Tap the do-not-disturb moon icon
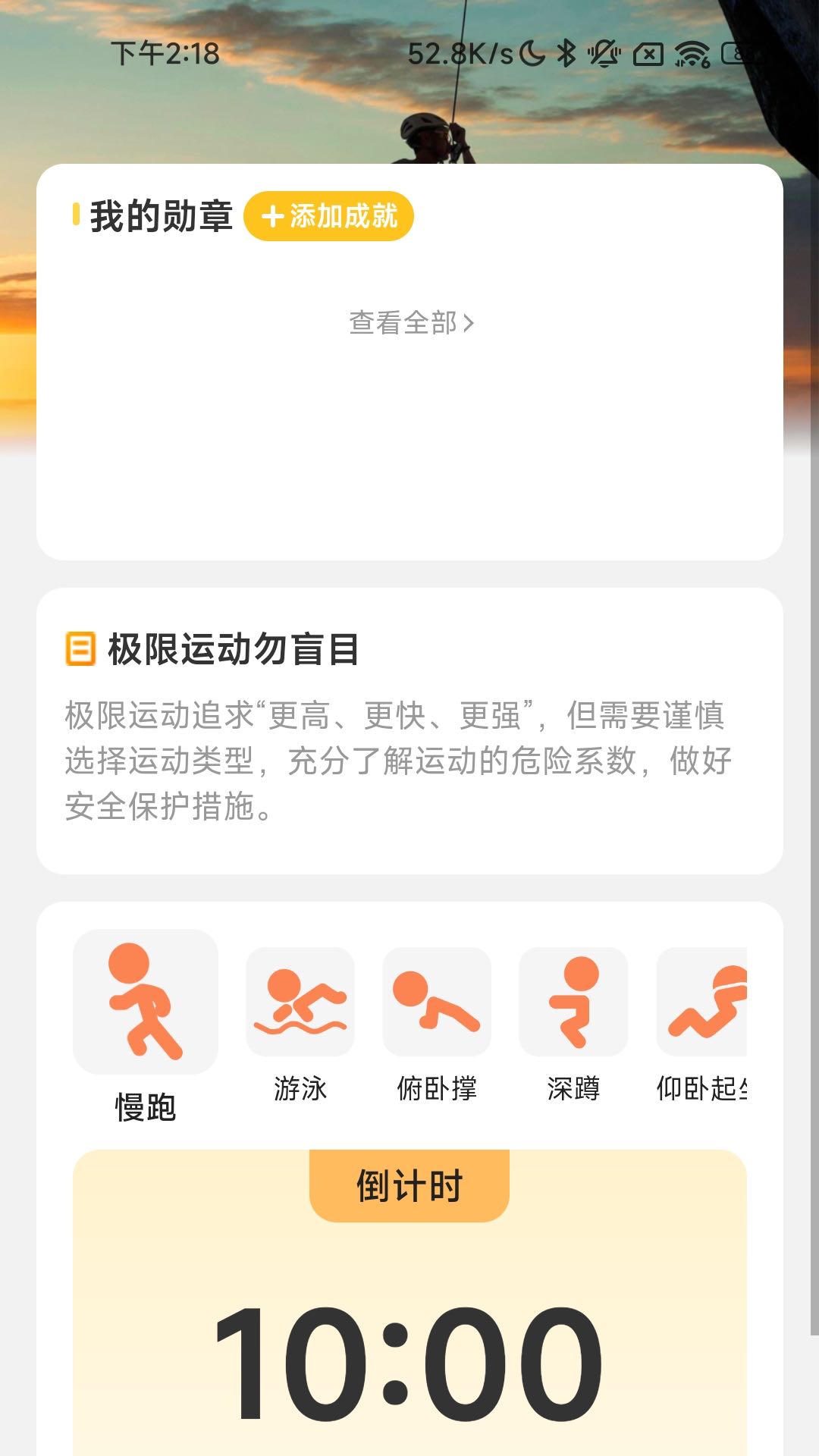Viewport: 819px width, 1456px height. tap(531, 54)
